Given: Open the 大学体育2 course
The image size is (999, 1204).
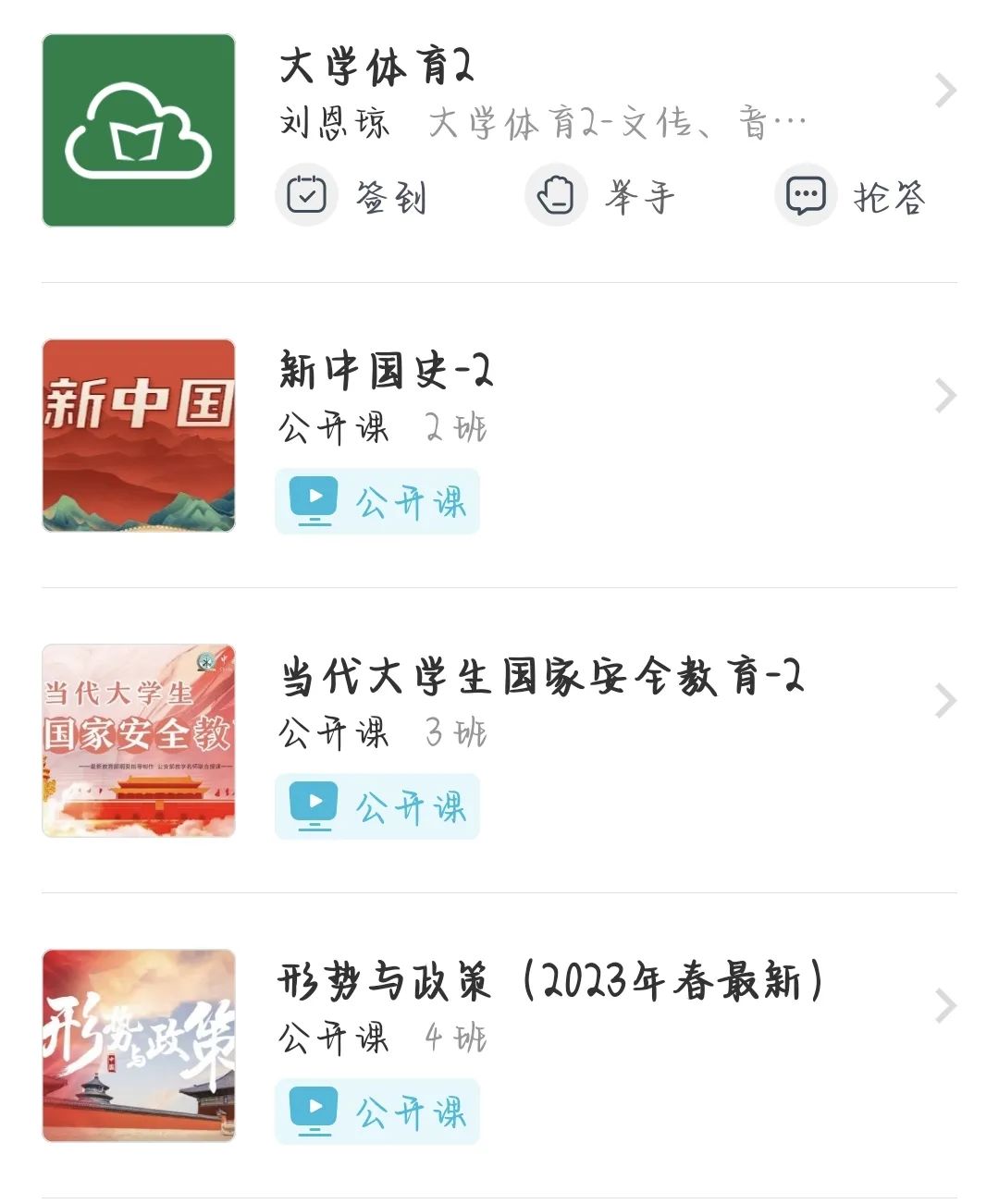Looking at the screenshot, I should click(x=376, y=68).
